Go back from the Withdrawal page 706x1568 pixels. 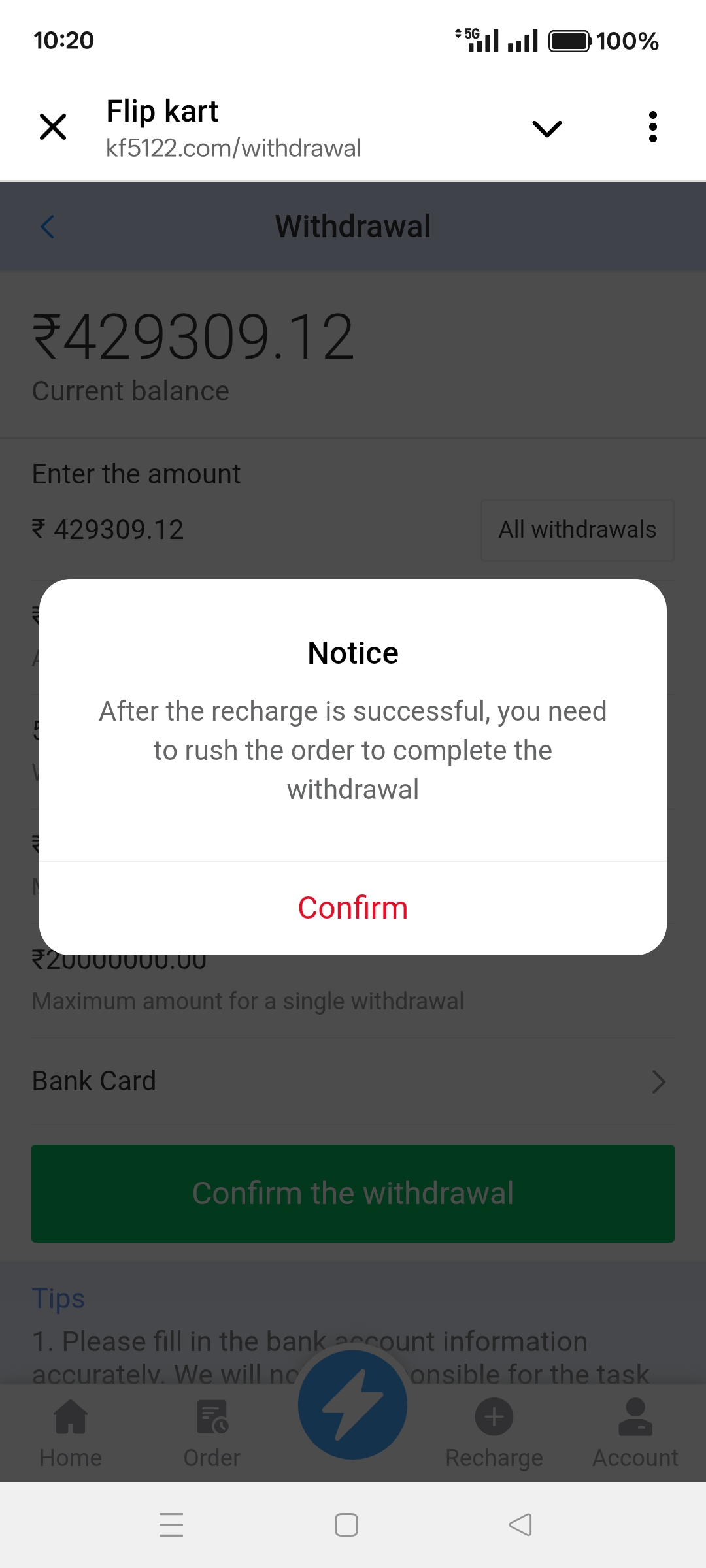pos(48,227)
